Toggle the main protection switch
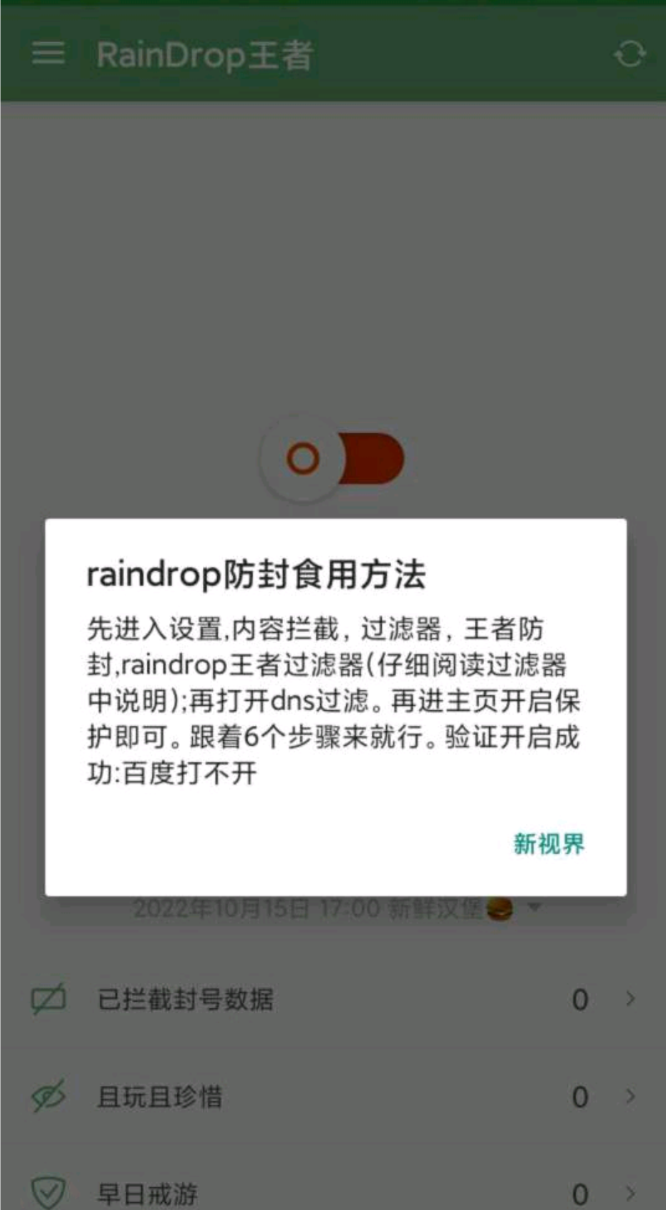 pyautogui.click(x=334, y=460)
